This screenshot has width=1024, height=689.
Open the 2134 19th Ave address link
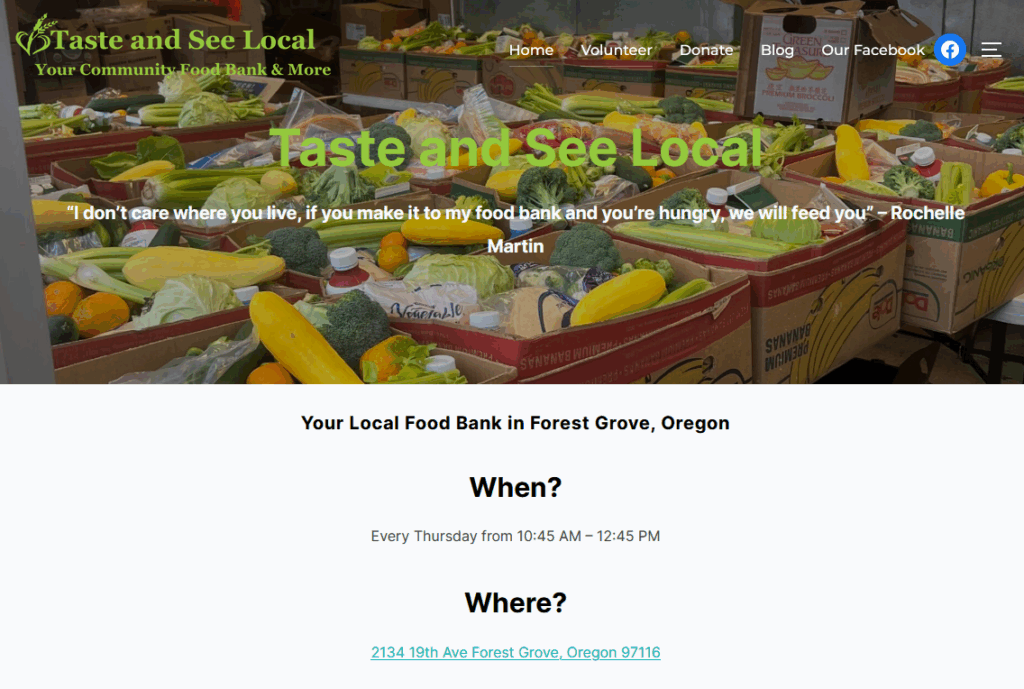[x=515, y=652]
